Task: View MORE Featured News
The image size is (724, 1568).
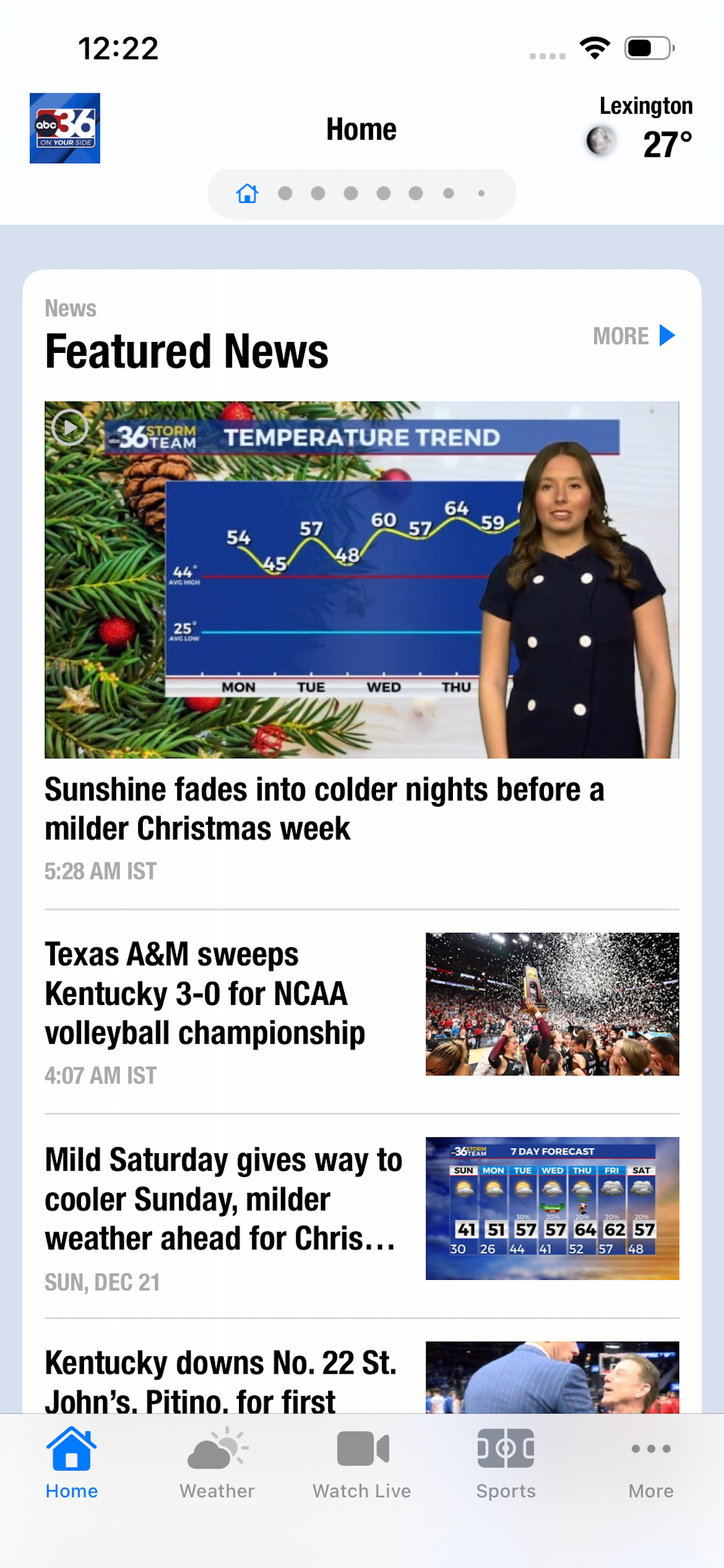Action: pyautogui.click(x=633, y=336)
